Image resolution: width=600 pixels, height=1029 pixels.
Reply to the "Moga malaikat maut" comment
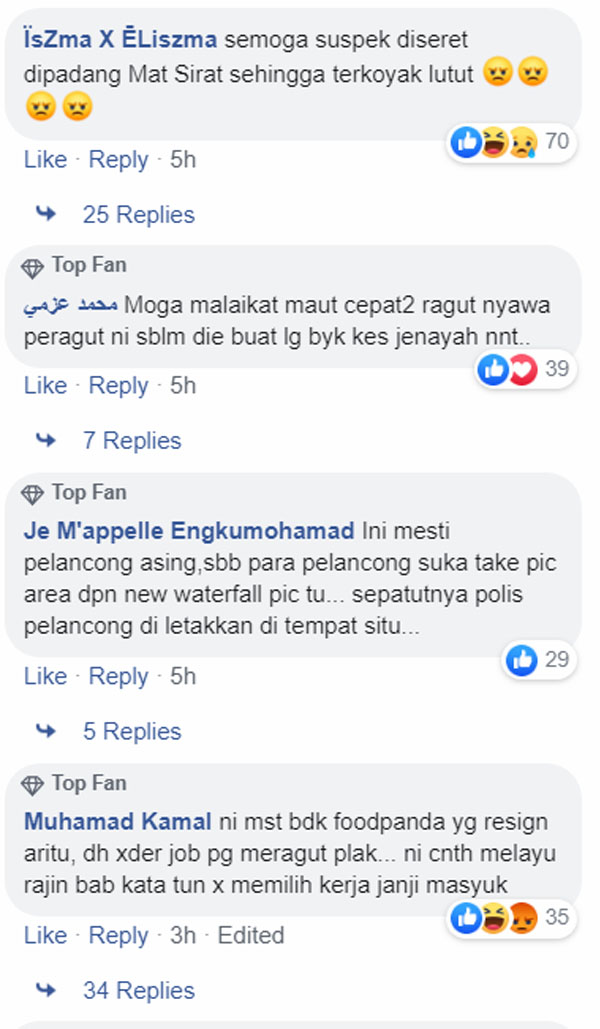click(118, 385)
